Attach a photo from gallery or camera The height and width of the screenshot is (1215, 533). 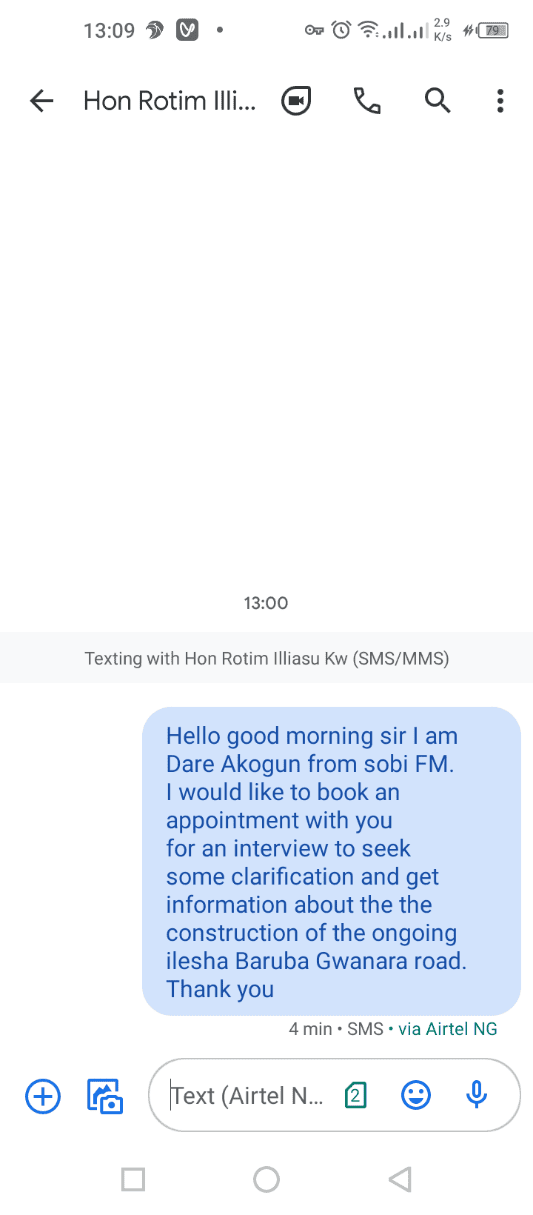(105, 1096)
